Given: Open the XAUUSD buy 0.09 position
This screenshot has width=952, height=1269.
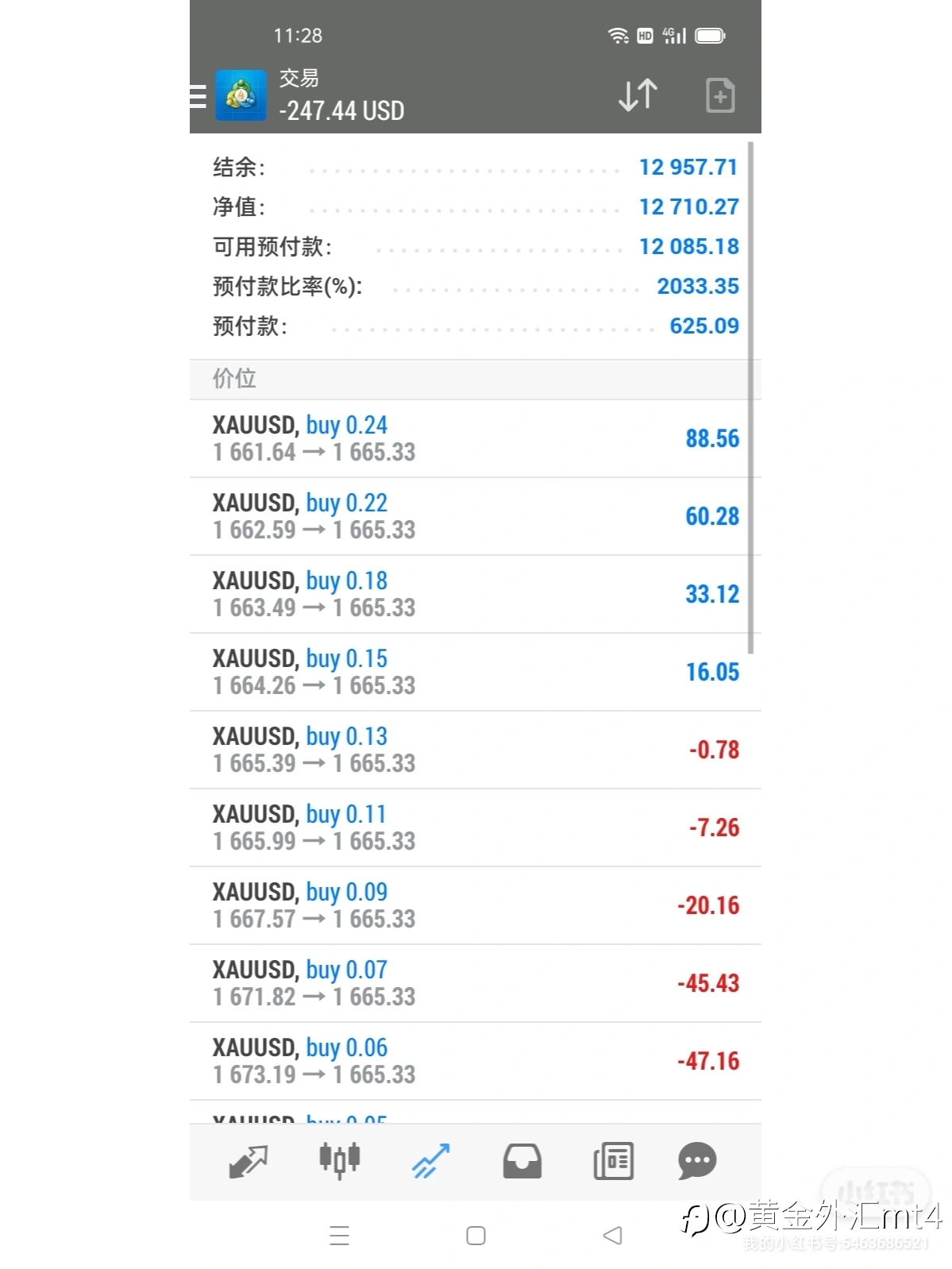Looking at the screenshot, I should pos(475,905).
